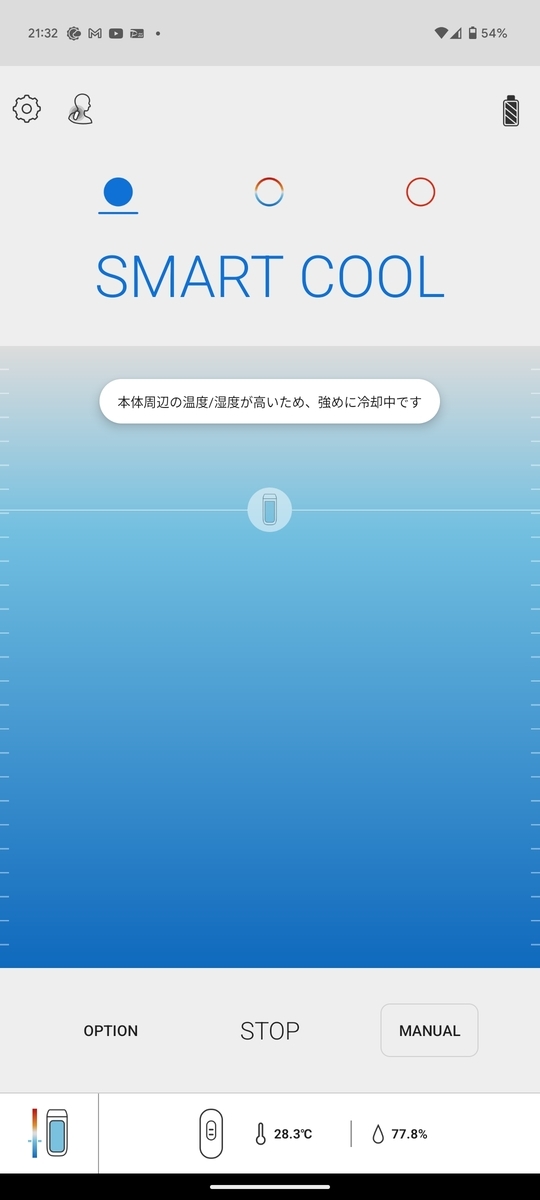Switch to the blue-red gradient mode tab
The height and width of the screenshot is (1200, 540).
(269, 192)
